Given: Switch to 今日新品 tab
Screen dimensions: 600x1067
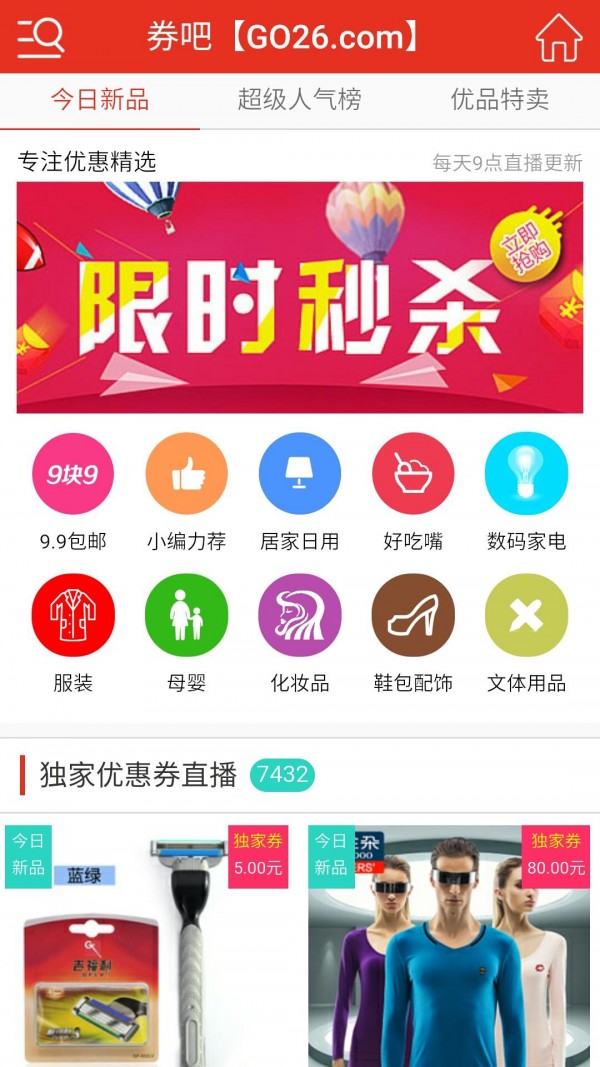Looking at the screenshot, I should (x=100, y=100).
